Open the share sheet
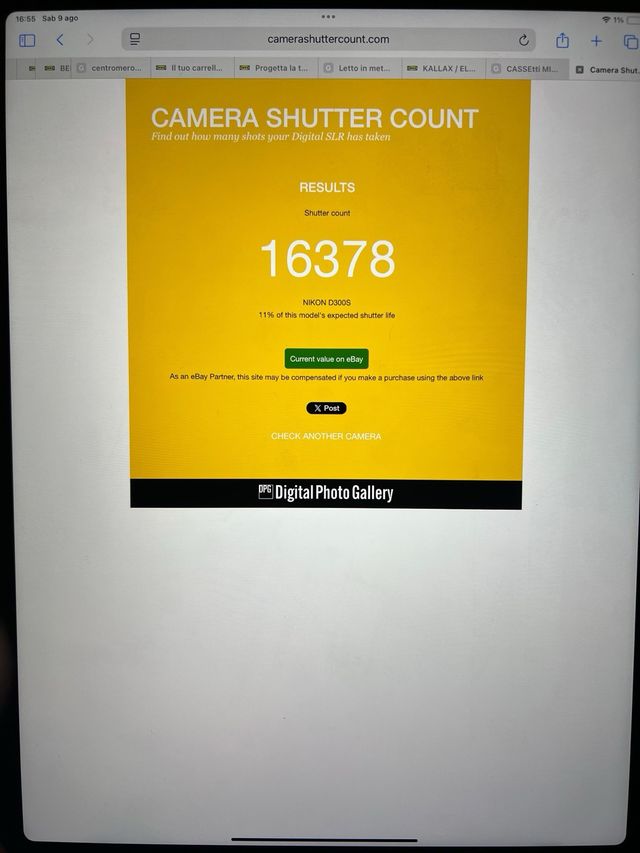This screenshot has width=640, height=853. pyautogui.click(x=563, y=40)
